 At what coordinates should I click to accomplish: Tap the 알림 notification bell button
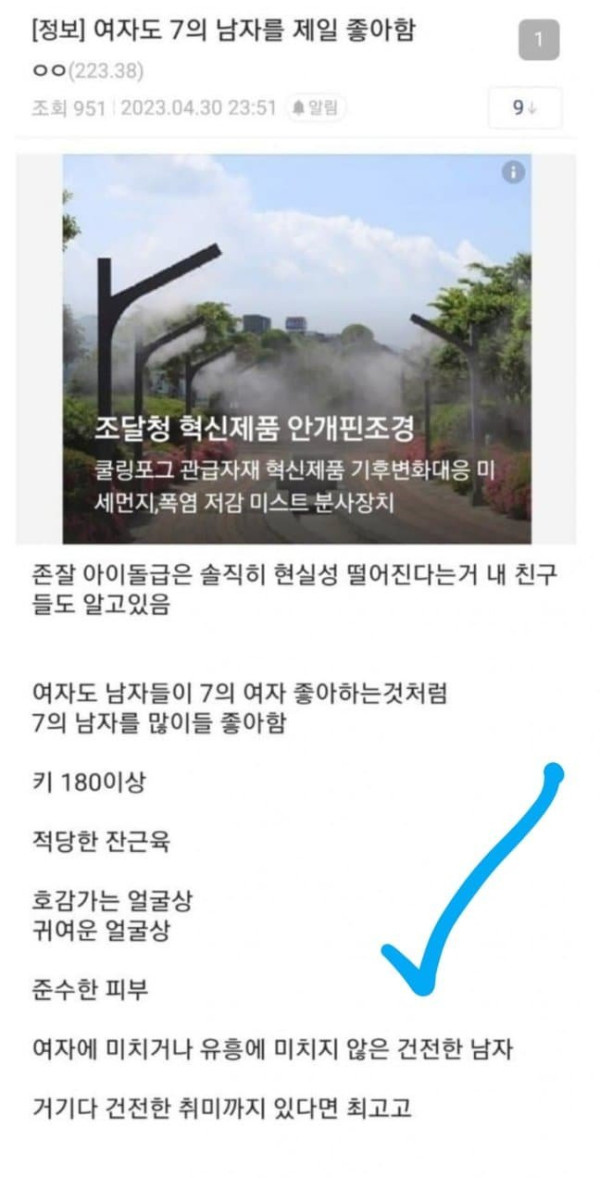(x=314, y=108)
